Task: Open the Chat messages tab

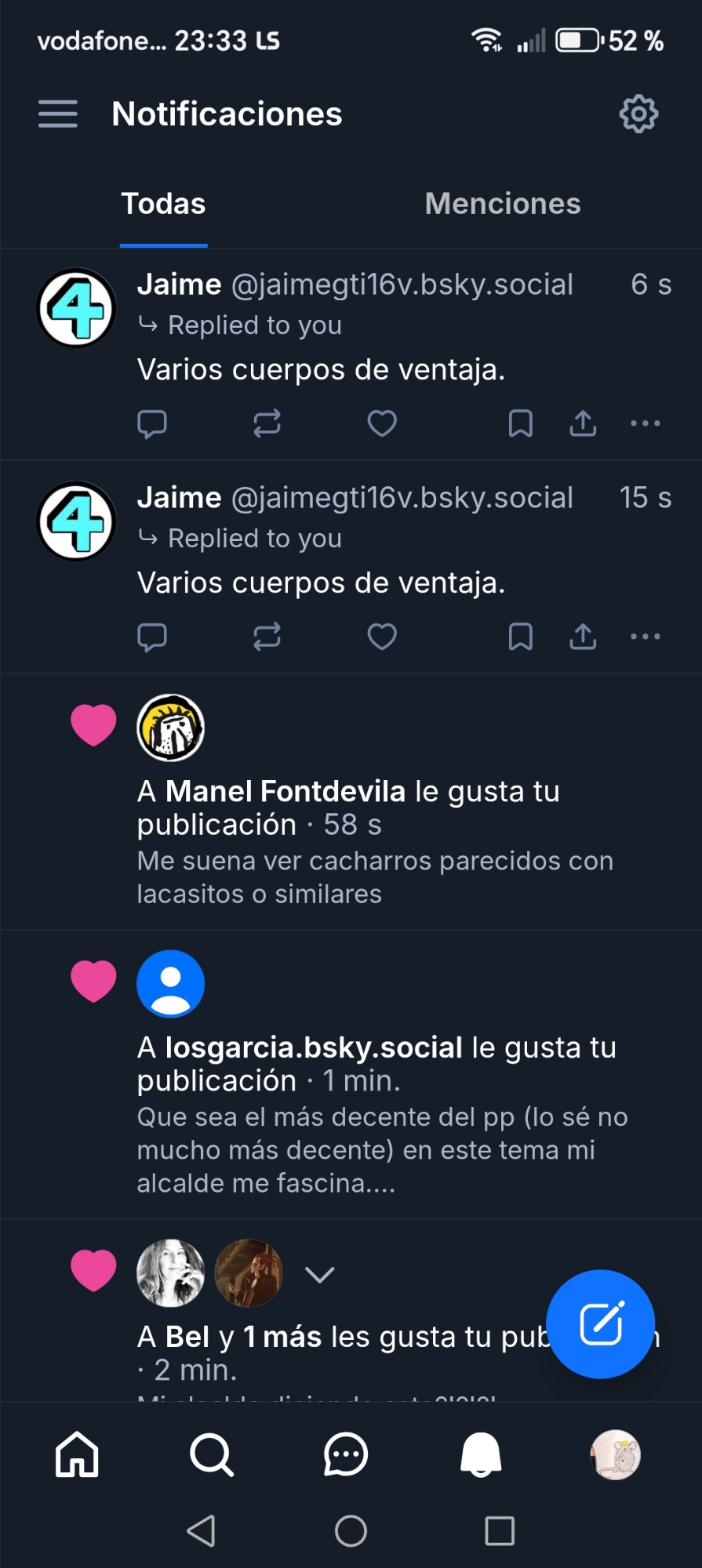Action: tap(346, 1454)
